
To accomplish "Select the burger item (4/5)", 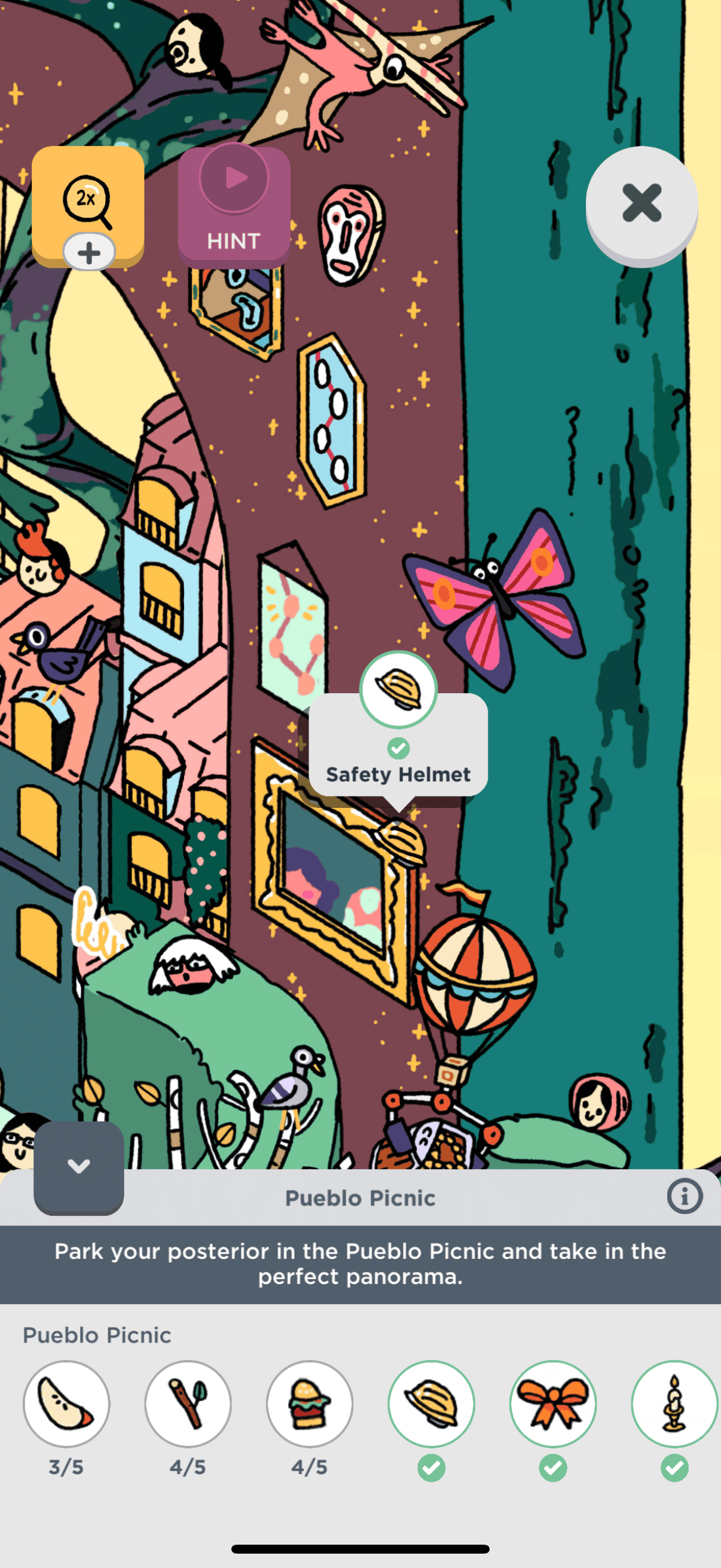I will (x=310, y=1404).
